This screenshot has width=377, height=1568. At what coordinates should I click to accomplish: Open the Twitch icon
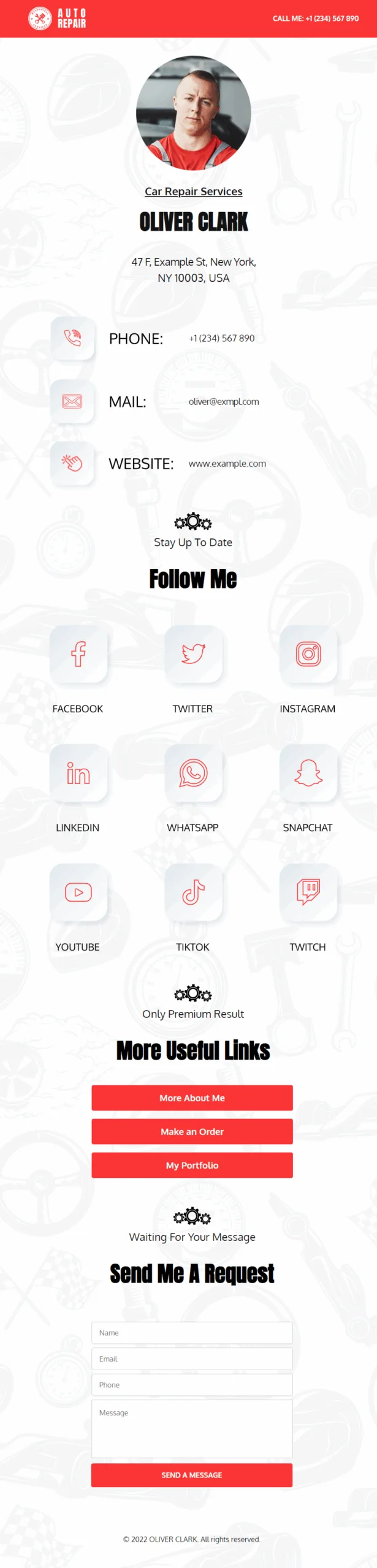click(x=308, y=892)
